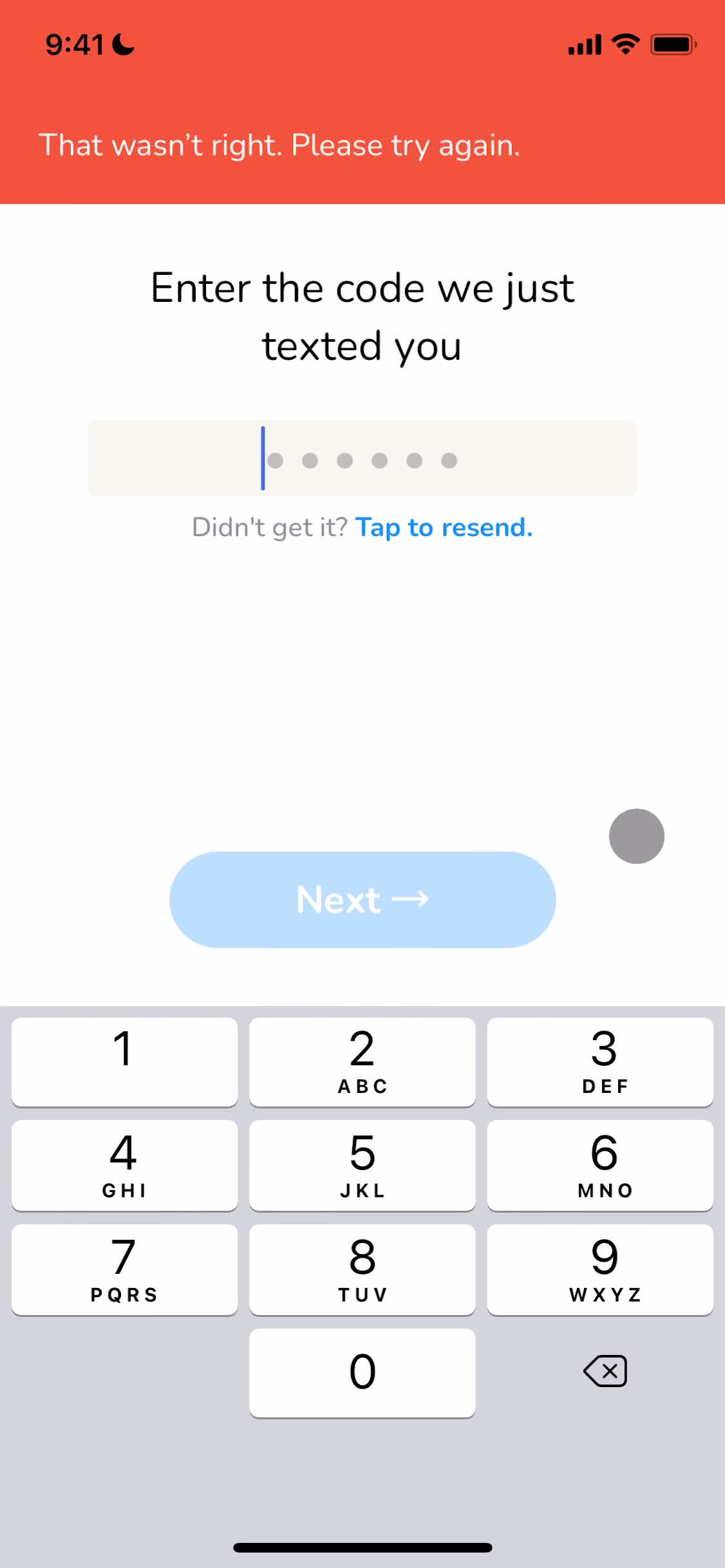Screen dimensions: 725x1568
Task: Delete the last digit with backspace
Action: [605, 1371]
